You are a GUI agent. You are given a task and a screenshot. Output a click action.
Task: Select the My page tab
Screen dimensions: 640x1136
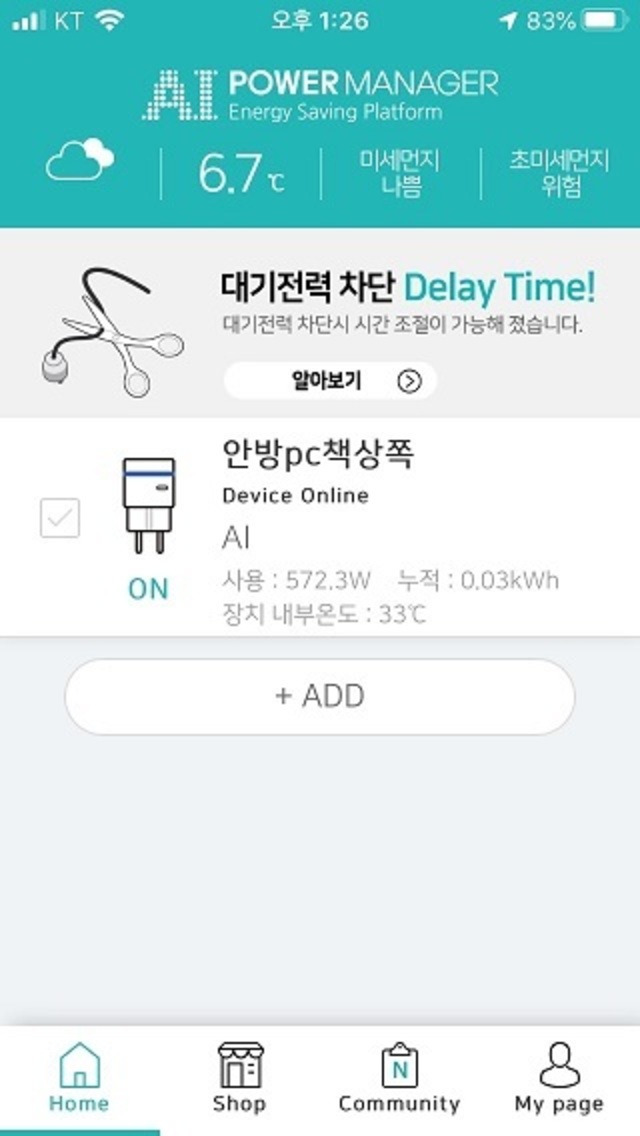(559, 1078)
